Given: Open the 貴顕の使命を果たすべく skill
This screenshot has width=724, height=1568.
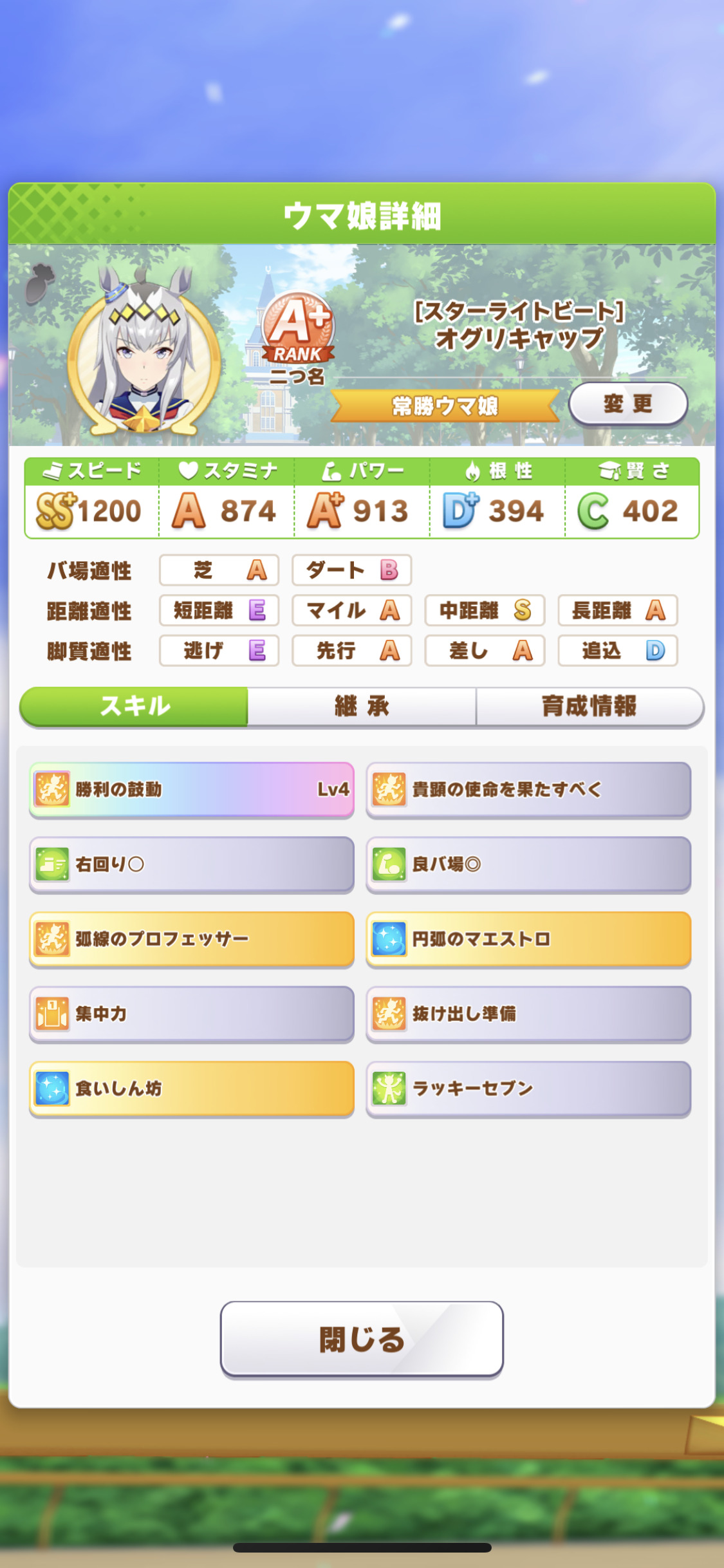Looking at the screenshot, I should point(528,789).
